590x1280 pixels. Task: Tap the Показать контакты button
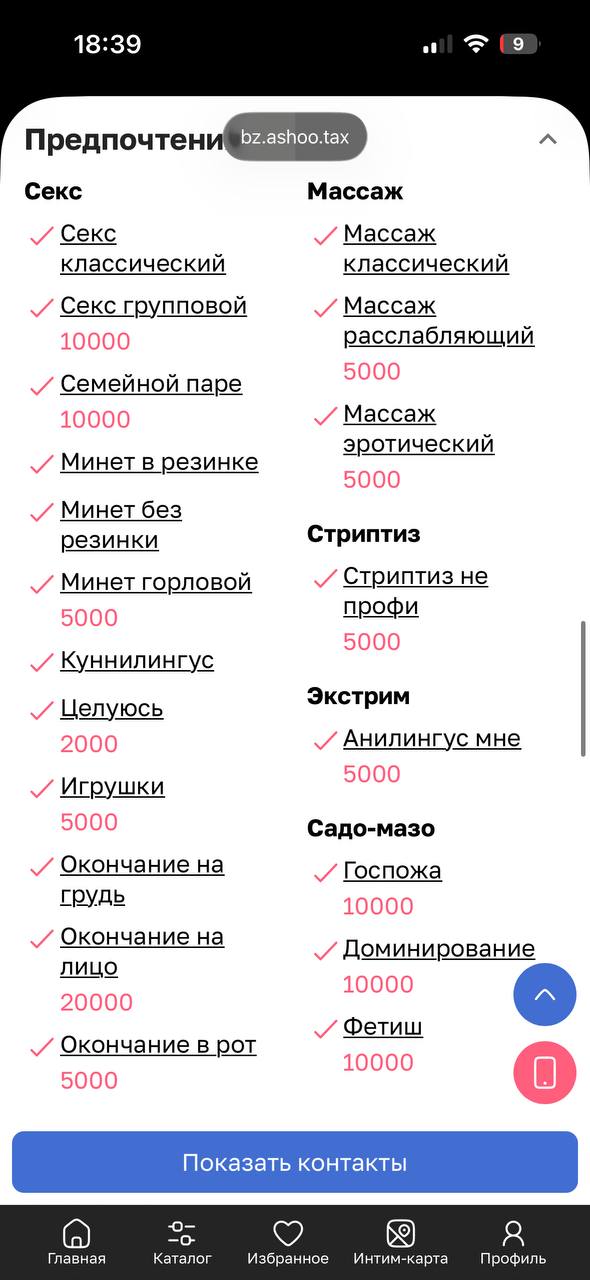[295, 1162]
